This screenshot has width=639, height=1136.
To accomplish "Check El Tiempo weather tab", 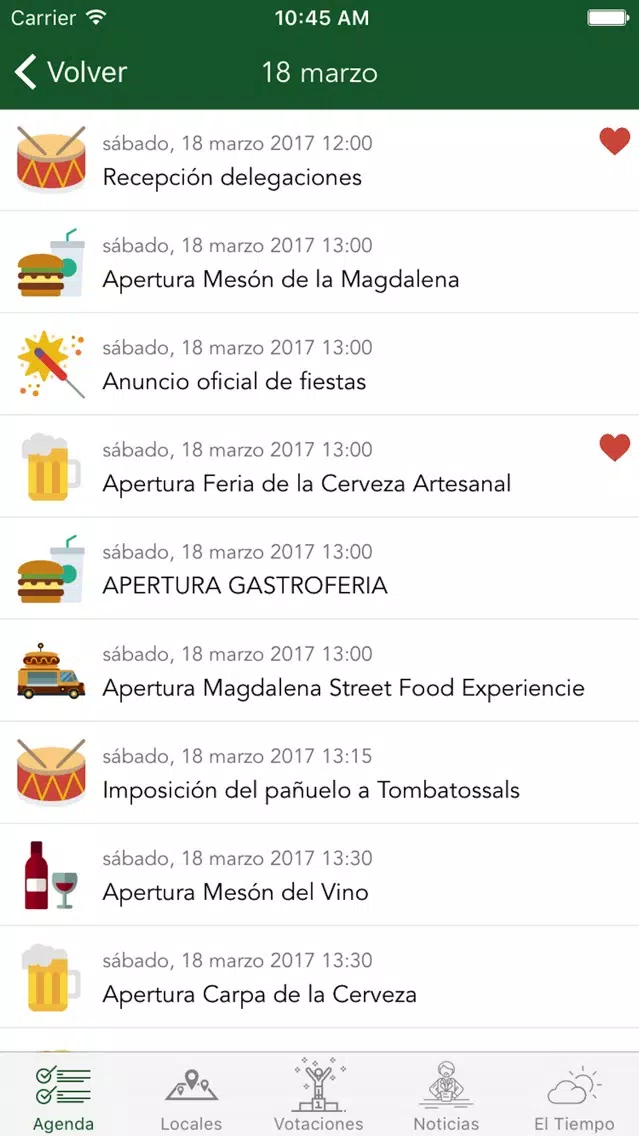I will pos(575,1095).
